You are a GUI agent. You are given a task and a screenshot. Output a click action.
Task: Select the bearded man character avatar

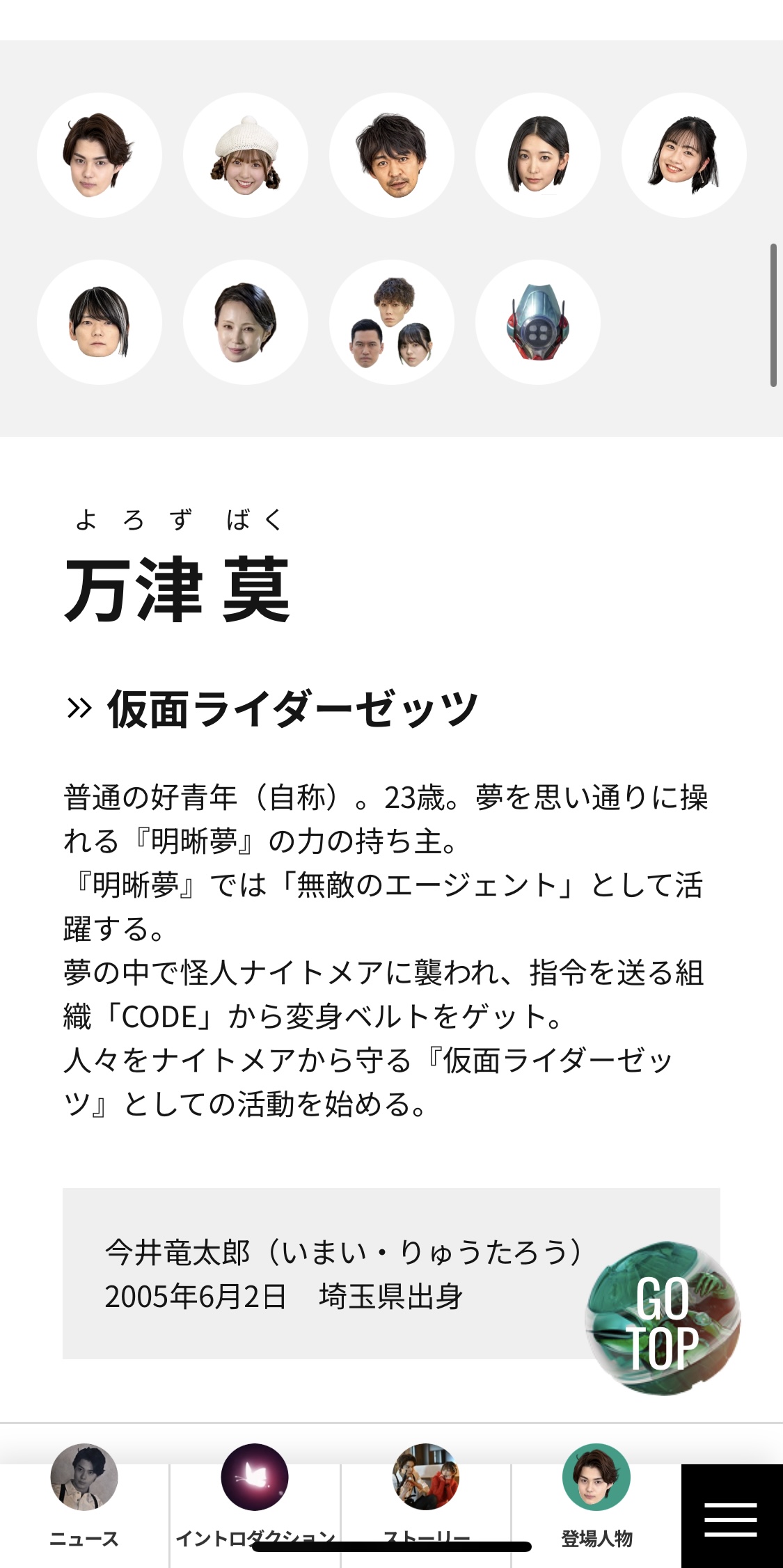(x=392, y=155)
